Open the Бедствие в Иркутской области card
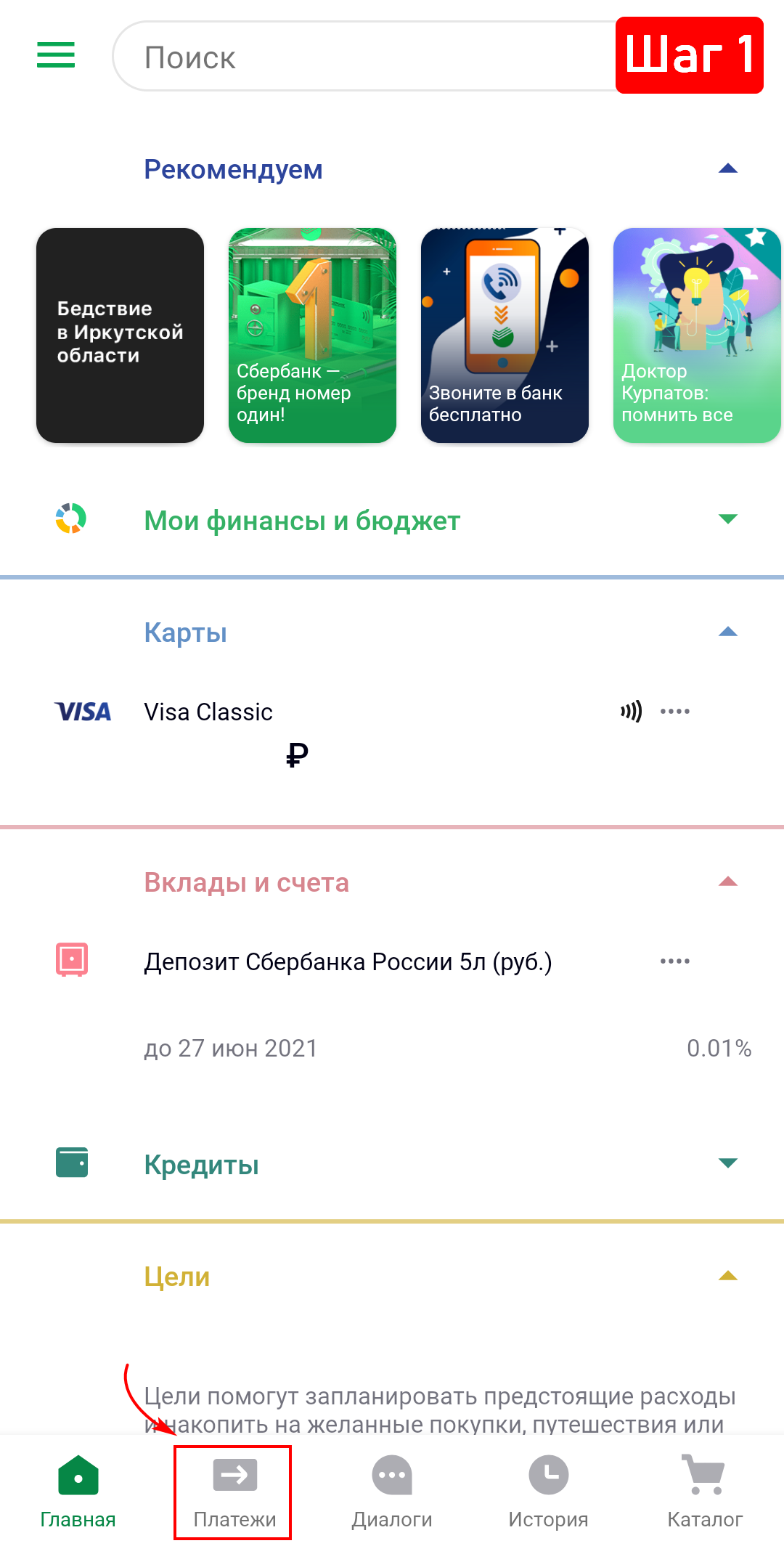 point(120,335)
